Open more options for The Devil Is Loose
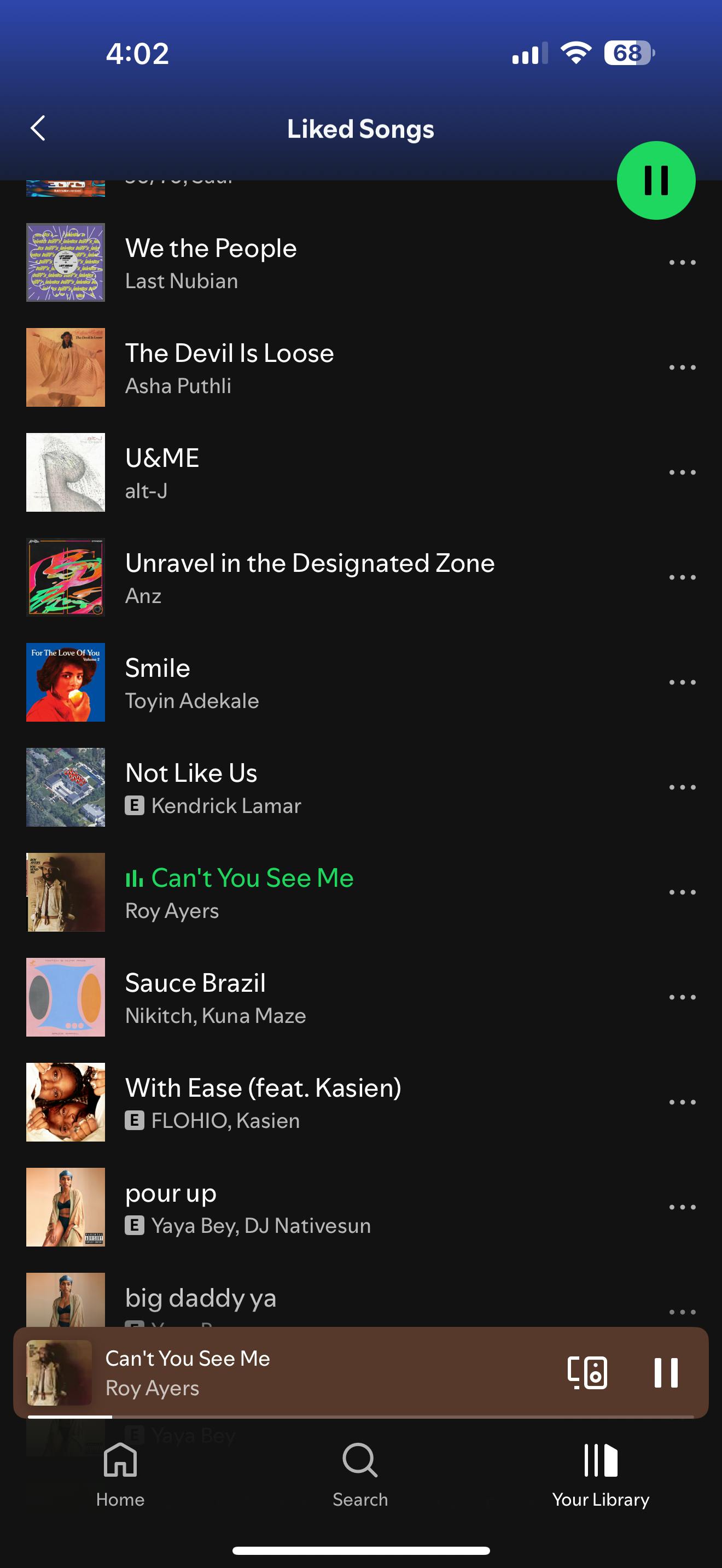This screenshot has height=1568, width=722. tap(682, 367)
